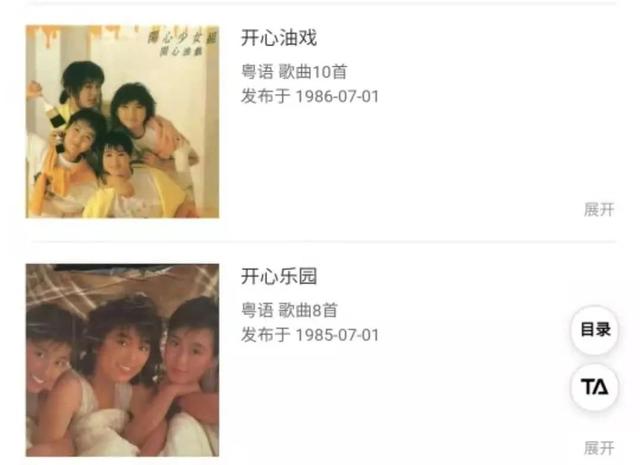Expand details for the 开心乐园 album
This screenshot has height=465, width=640.
click(x=598, y=447)
